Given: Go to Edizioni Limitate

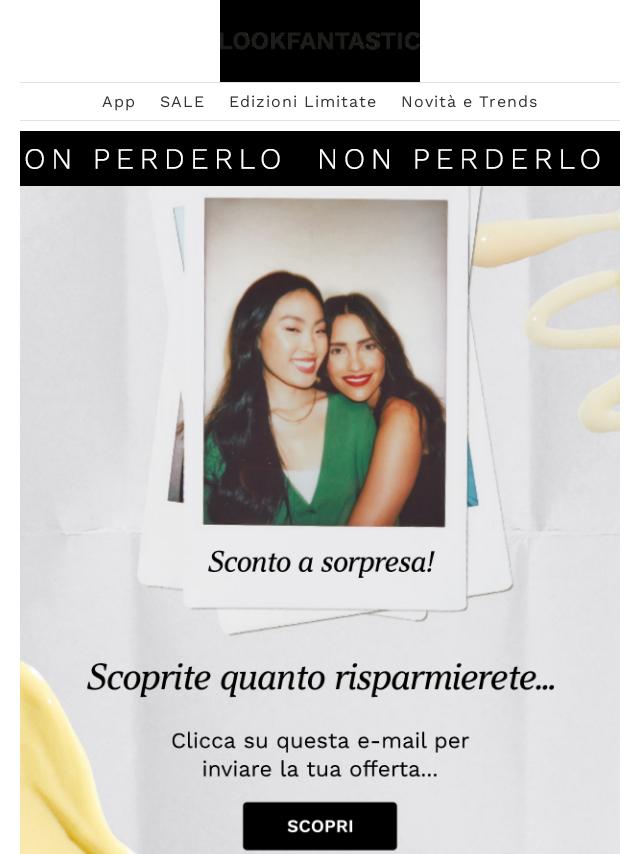Looking at the screenshot, I should coord(302,102).
